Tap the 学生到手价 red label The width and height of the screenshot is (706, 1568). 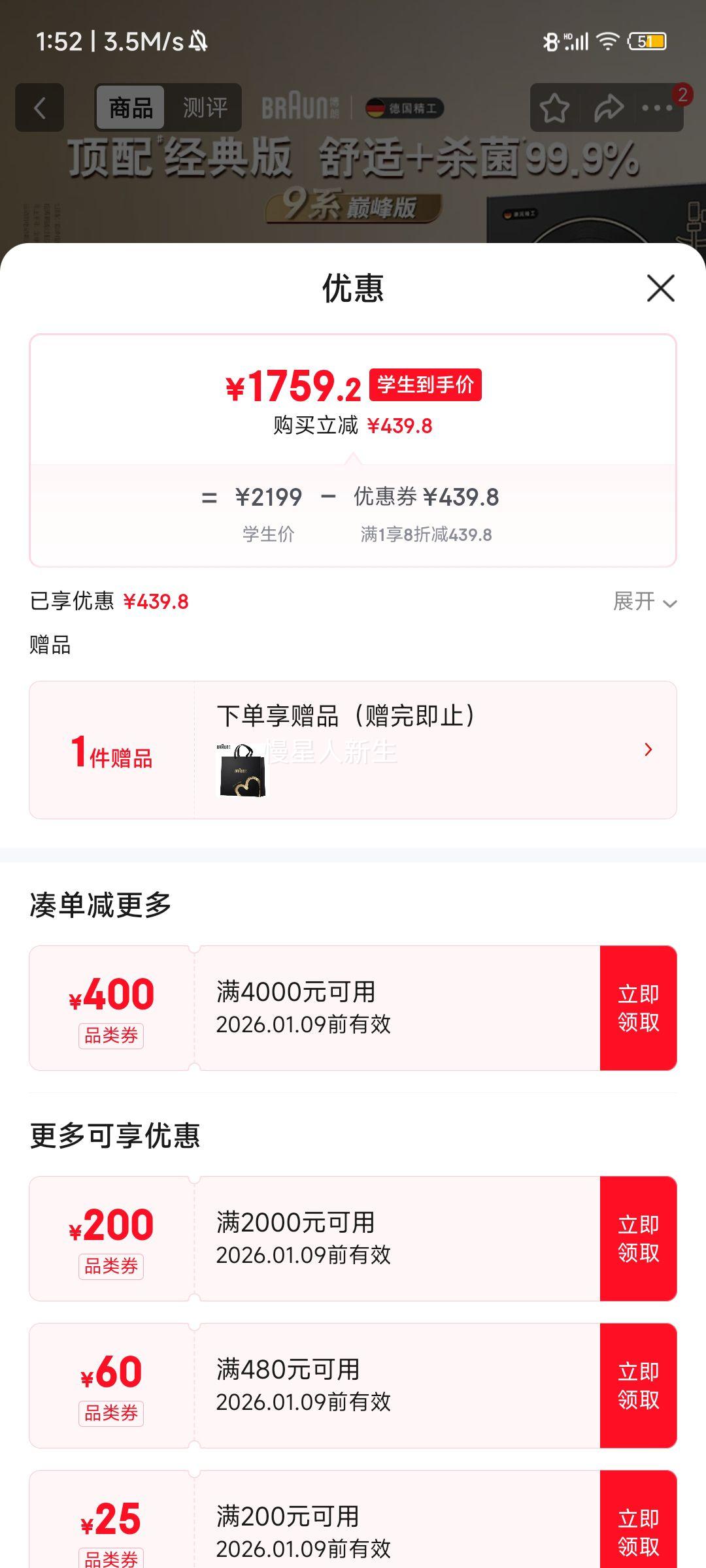click(x=424, y=387)
